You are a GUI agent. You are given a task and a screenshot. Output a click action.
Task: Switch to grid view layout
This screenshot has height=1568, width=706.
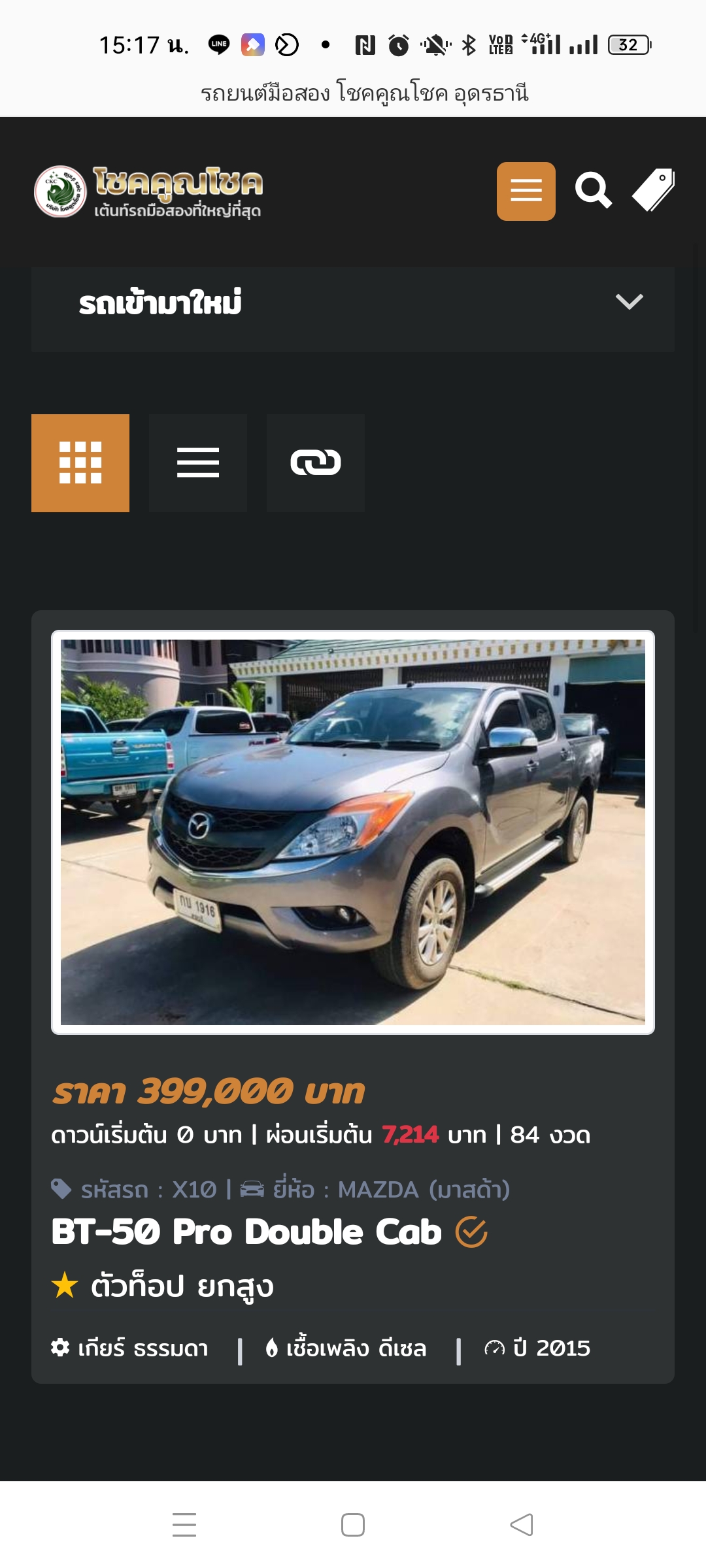click(x=80, y=463)
